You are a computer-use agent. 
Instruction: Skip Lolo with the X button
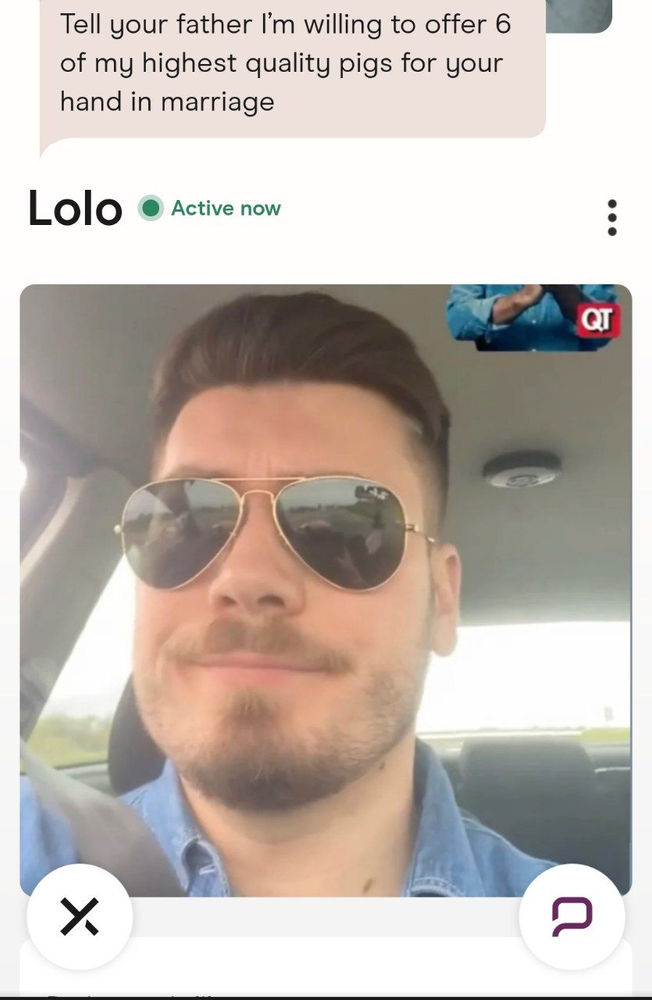coord(79,916)
